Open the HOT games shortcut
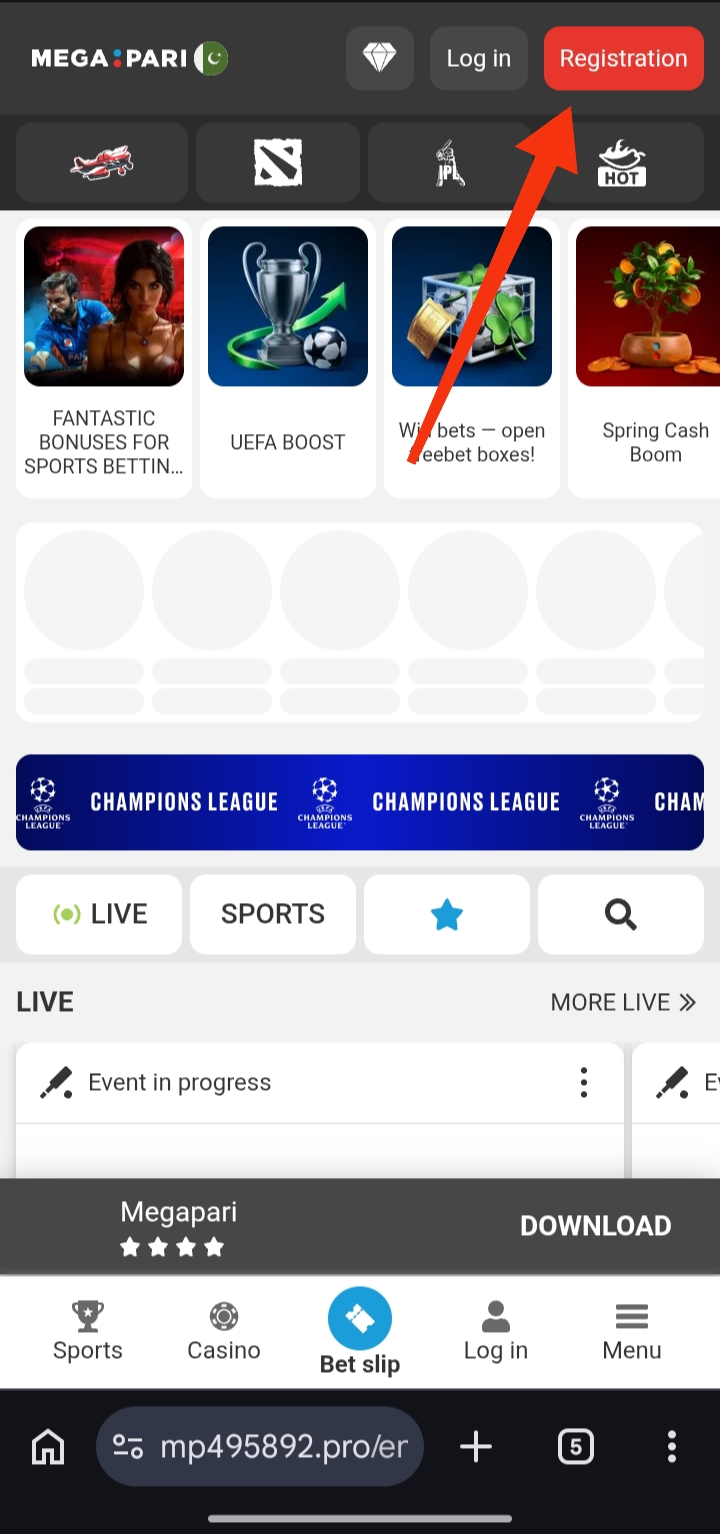Screen dimensions: 720x1534 (x=621, y=162)
